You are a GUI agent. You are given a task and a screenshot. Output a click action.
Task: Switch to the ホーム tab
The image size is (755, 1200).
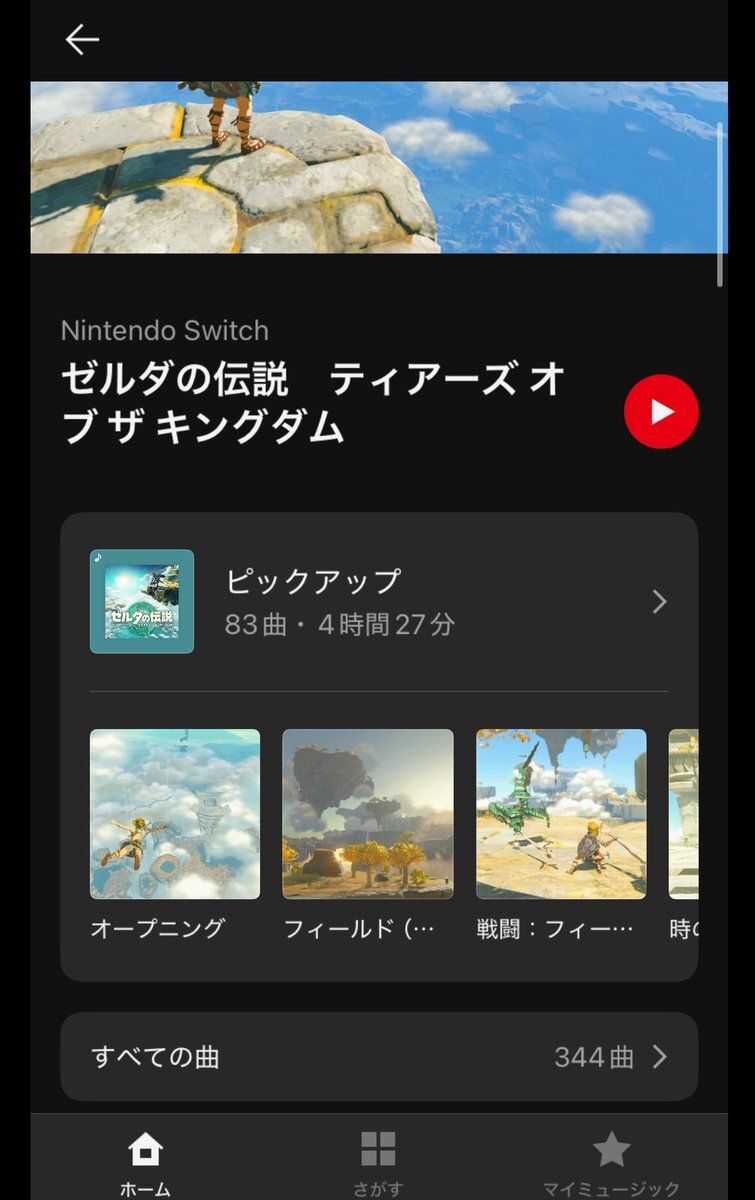coord(146,1162)
